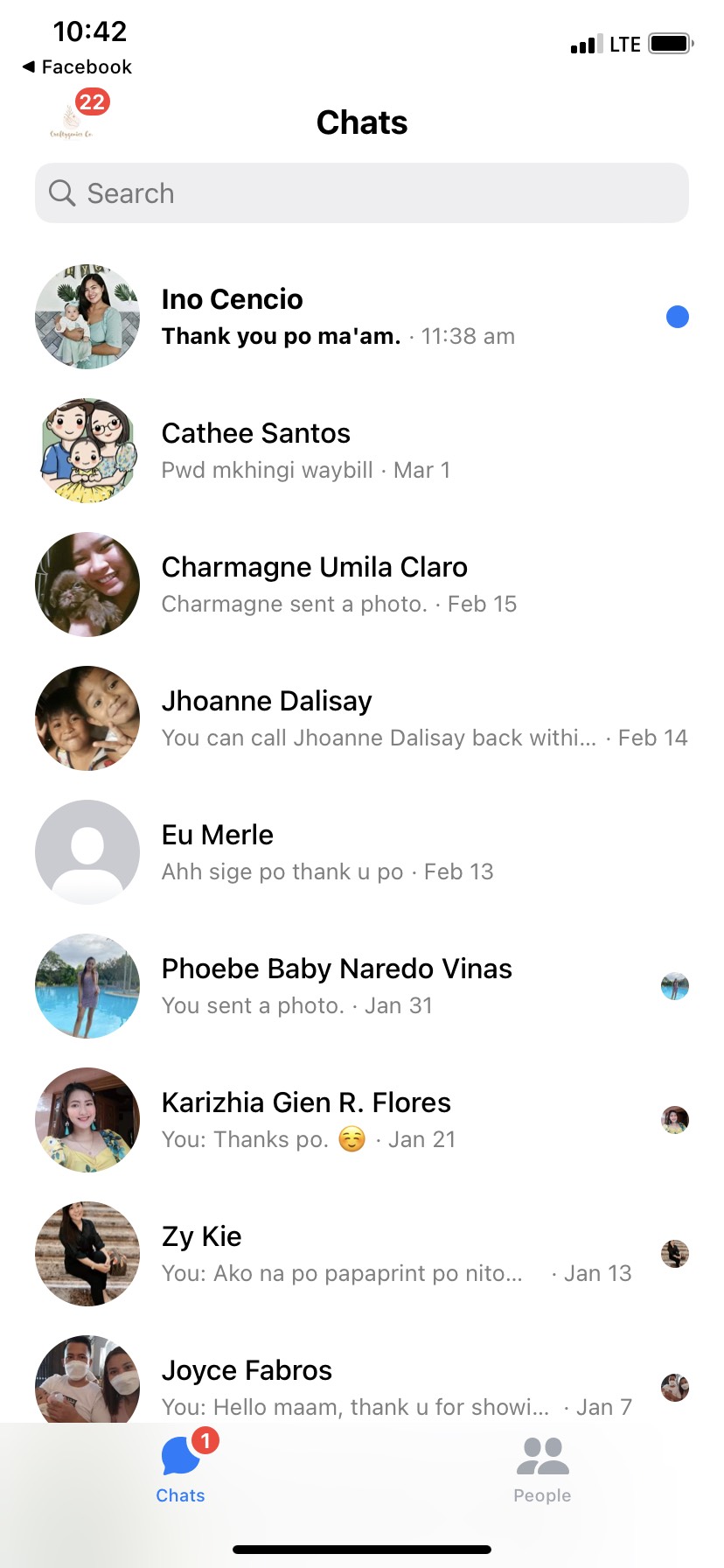Return to Facebook via back link

coord(77,66)
